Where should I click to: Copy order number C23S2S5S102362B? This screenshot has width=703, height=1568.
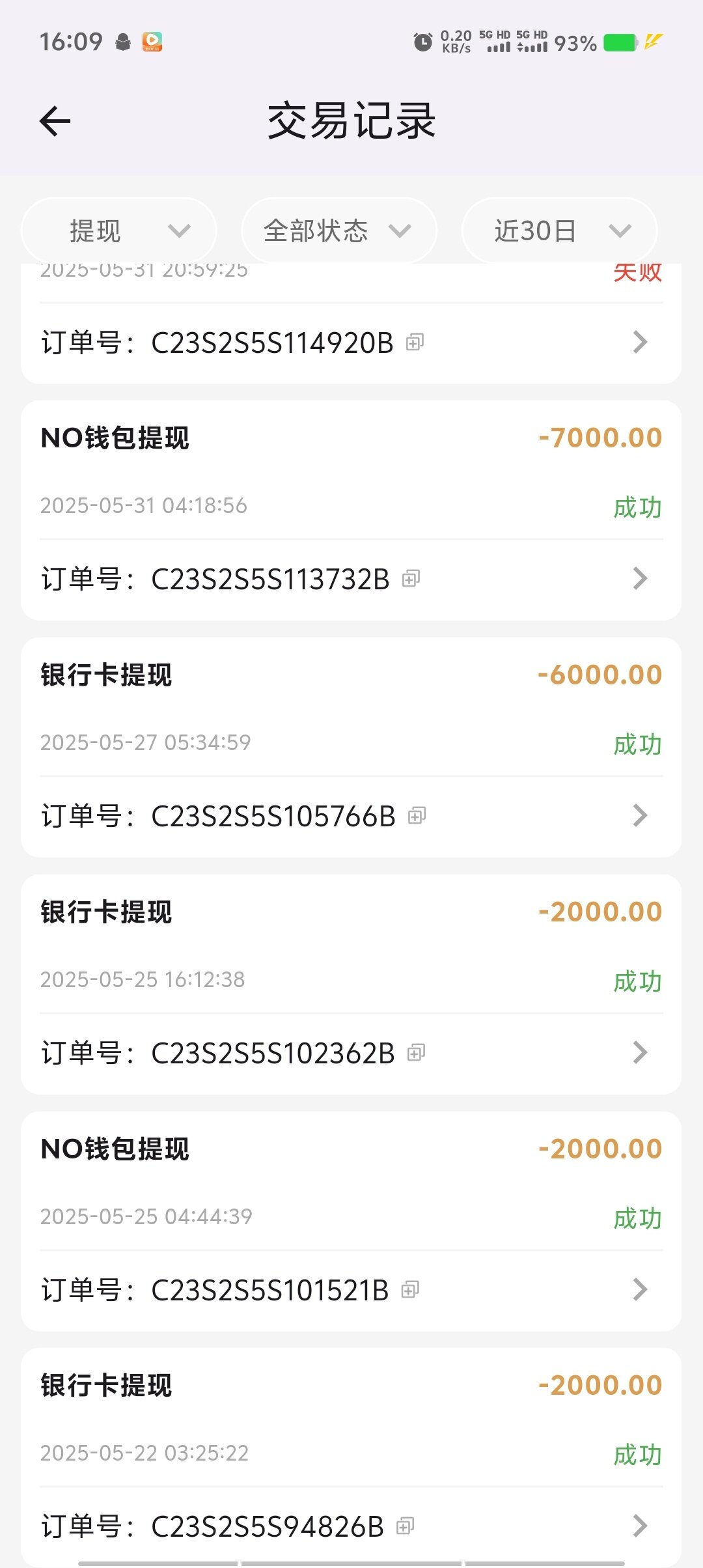click(x=416, y=1052)
